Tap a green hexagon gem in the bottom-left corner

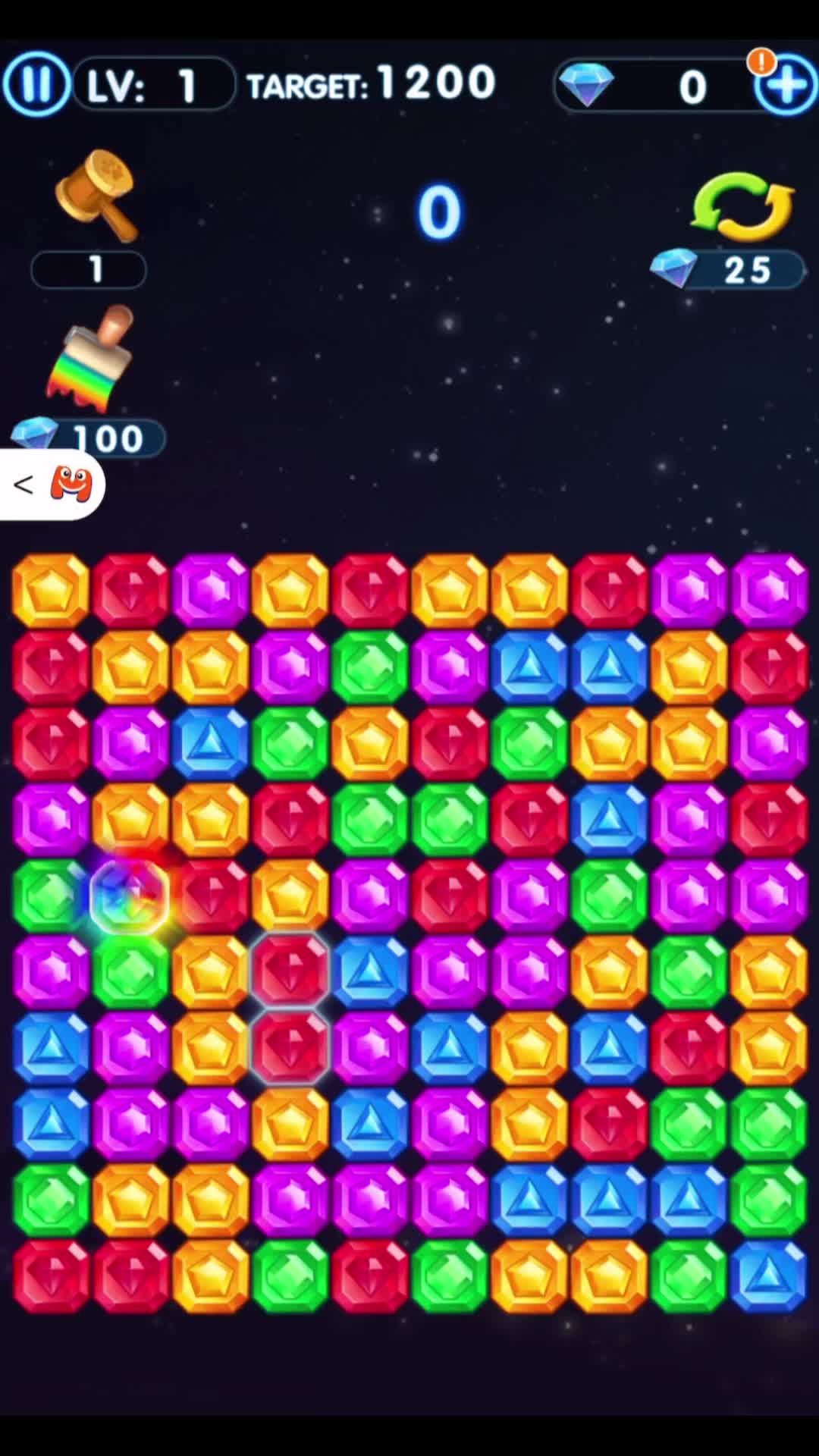(49, 1198)
